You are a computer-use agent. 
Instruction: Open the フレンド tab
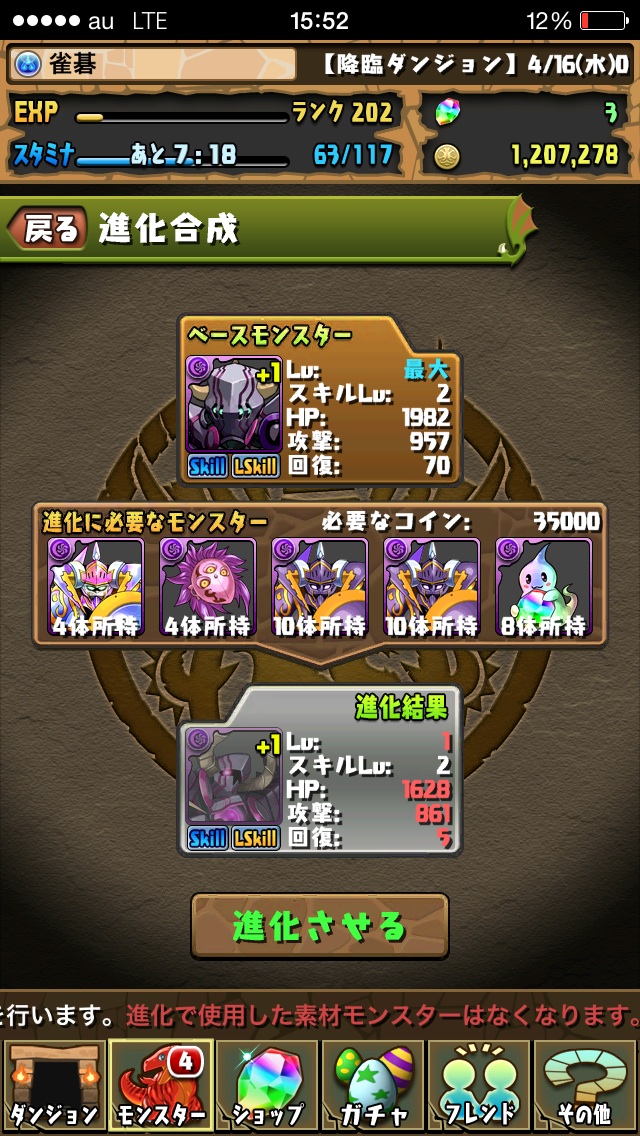(478, 1084)
